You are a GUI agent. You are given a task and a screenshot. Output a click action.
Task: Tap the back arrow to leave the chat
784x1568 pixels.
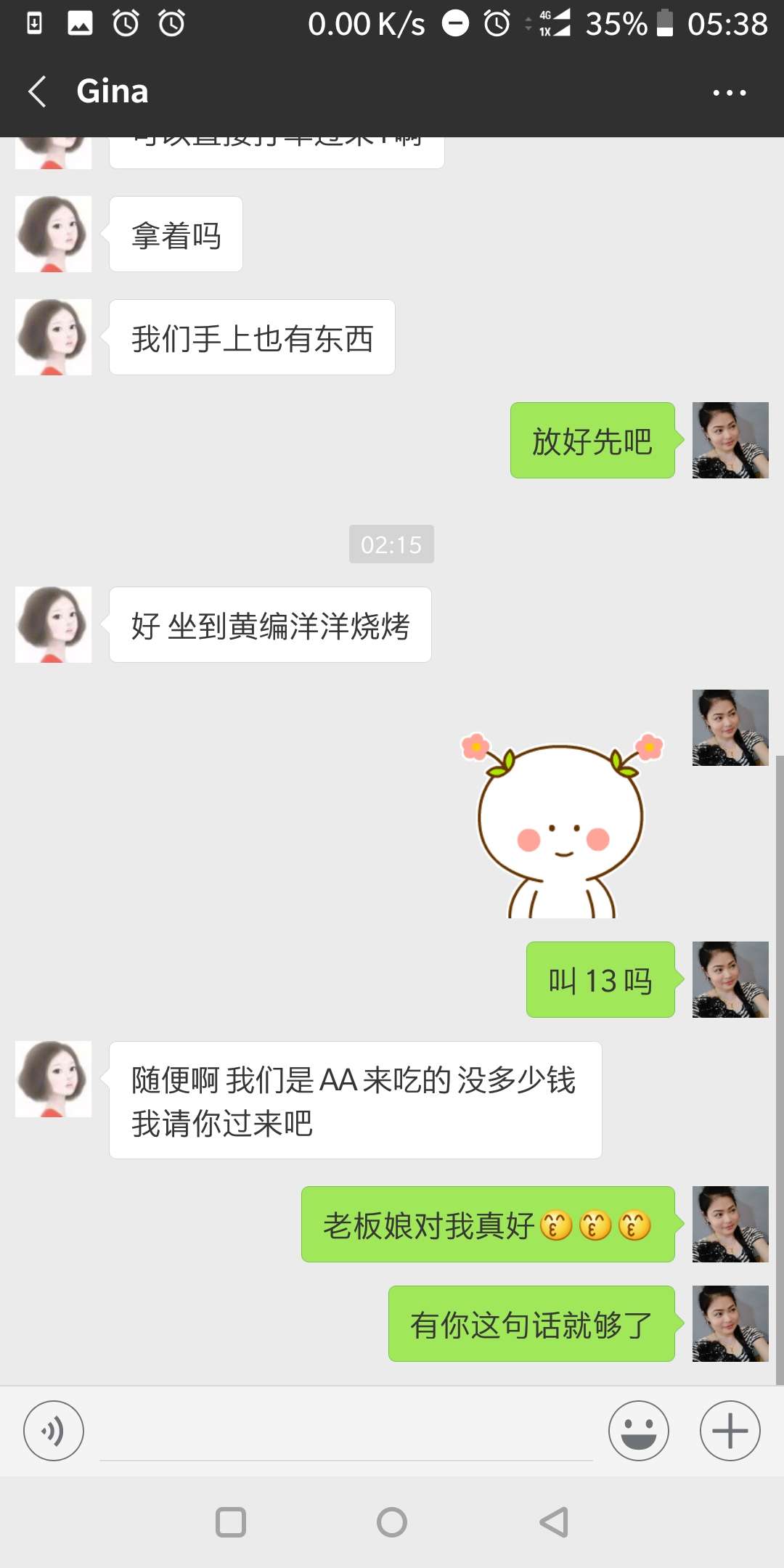36,91
